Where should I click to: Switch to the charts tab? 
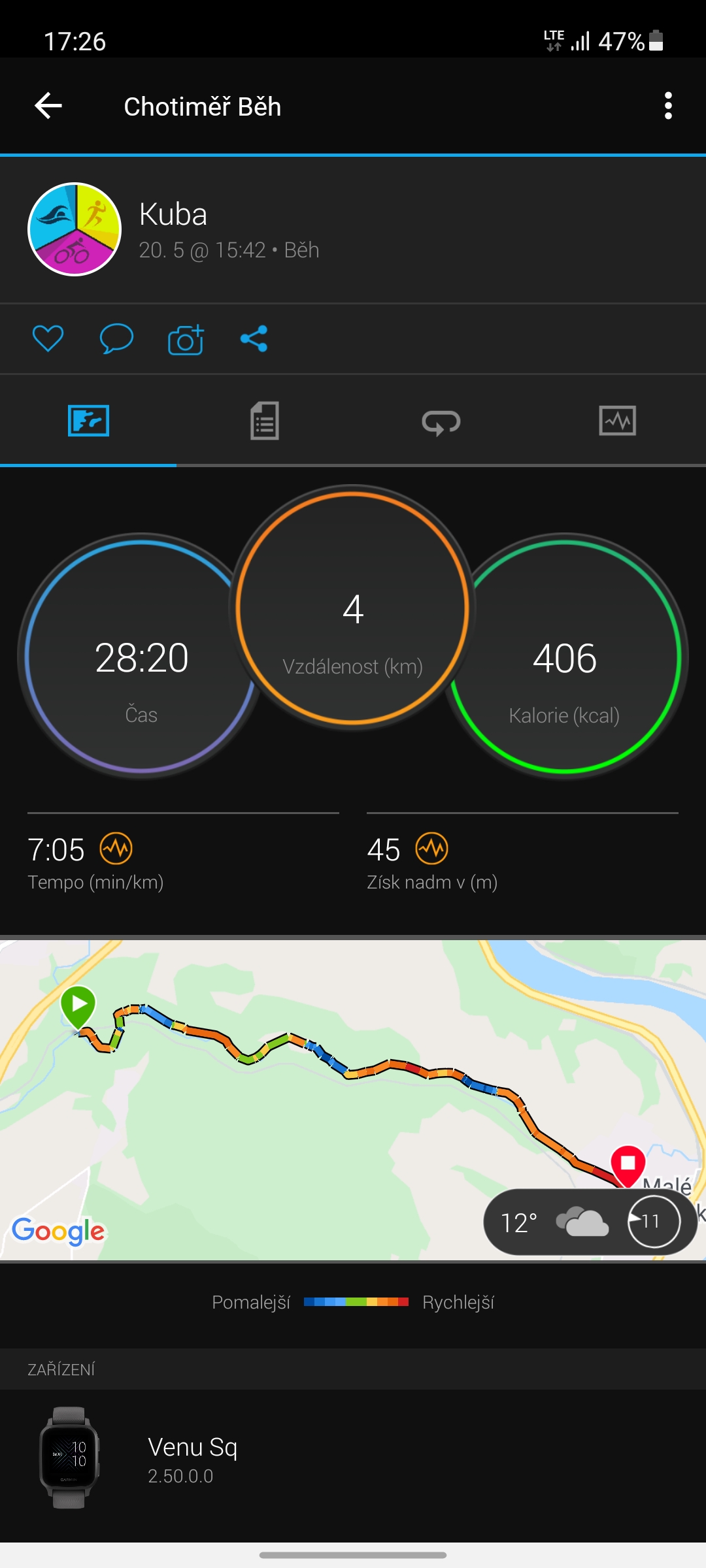click(618, 421)
